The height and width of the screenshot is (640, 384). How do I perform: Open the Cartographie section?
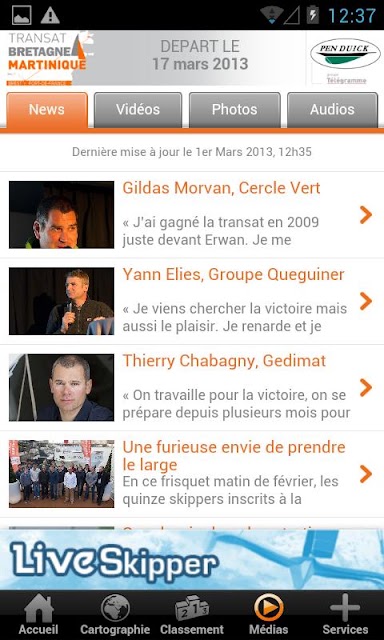coord(115,615)
